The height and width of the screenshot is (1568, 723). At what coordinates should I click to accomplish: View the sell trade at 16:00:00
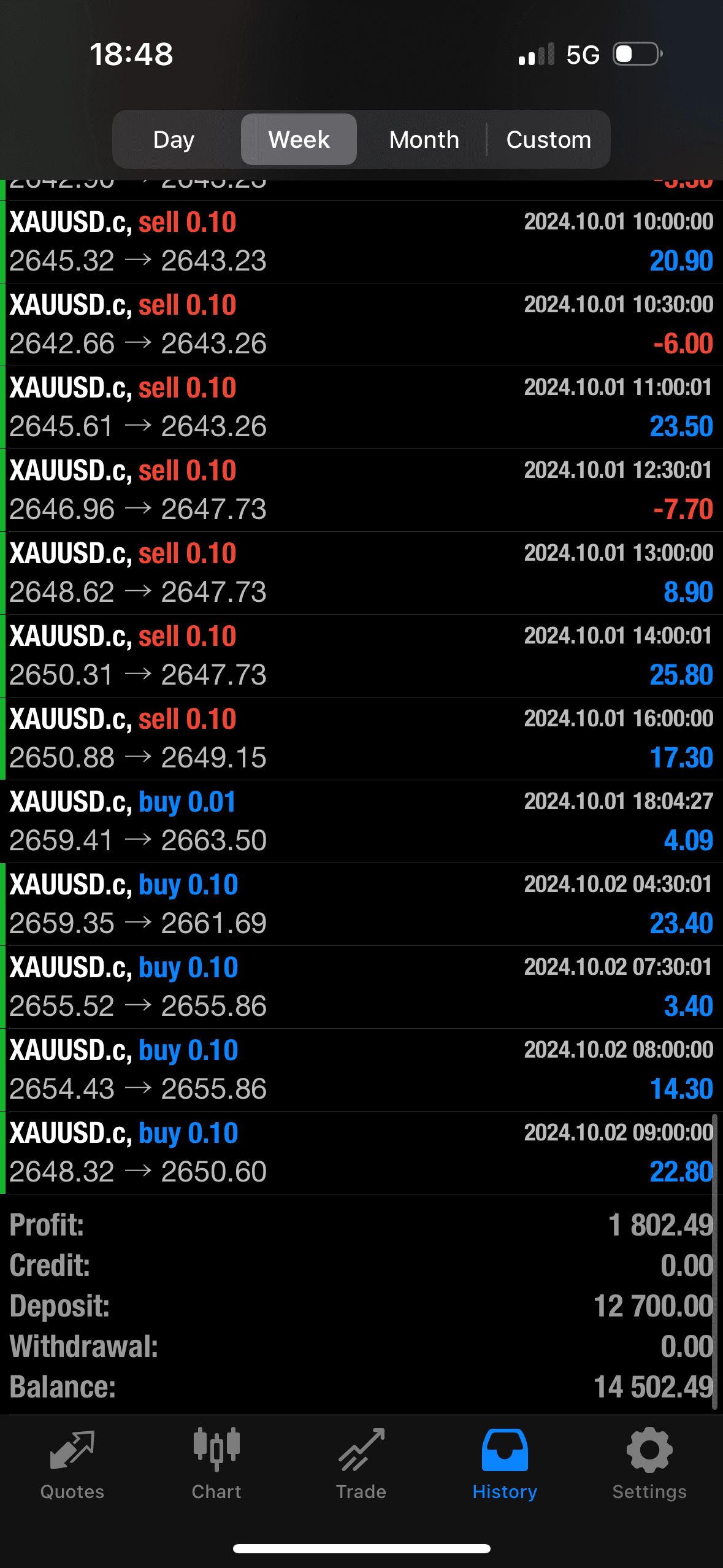pyautogui.click(x=361, y=739)
